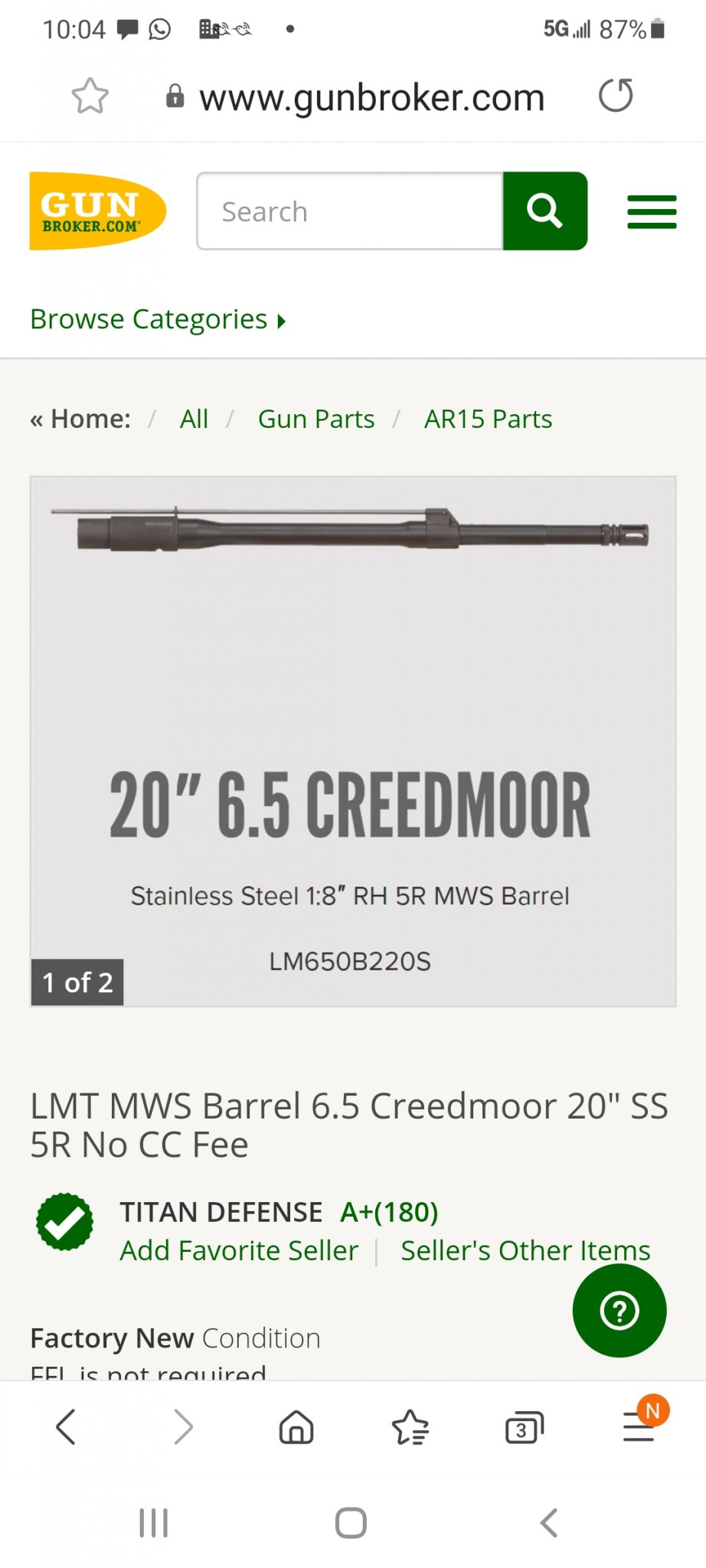This screenshot has width=706, height=1568.
Task: Open seller rating A+(180)
Action: point(389,1212)
